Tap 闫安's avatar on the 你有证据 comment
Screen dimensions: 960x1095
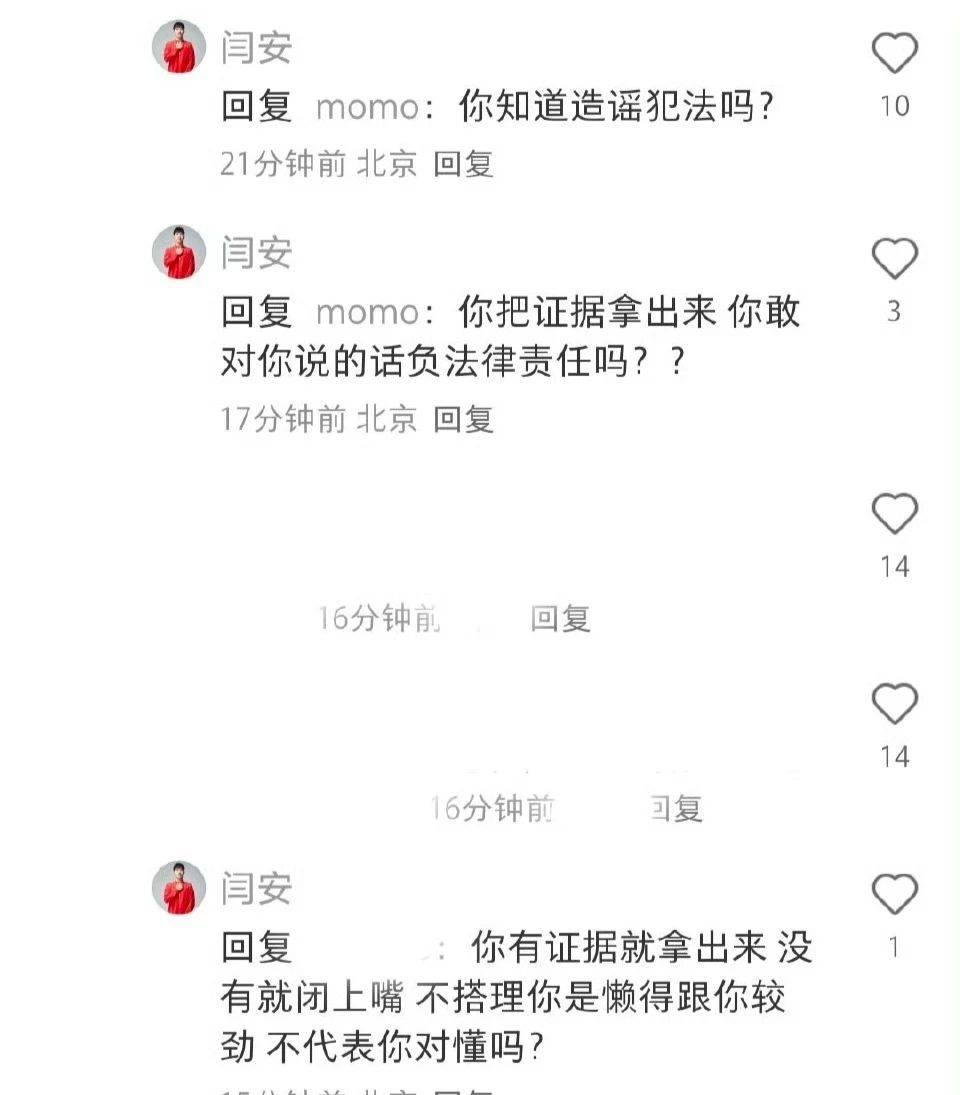179,888
